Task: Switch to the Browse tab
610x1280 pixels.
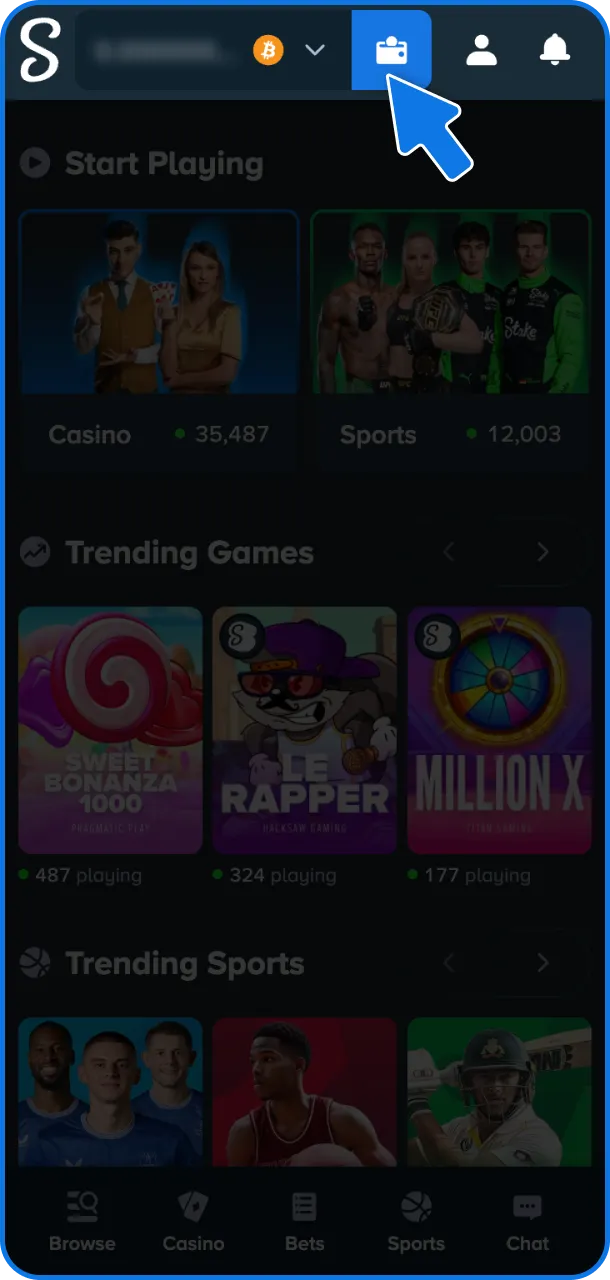Action: coord(82,1222)
